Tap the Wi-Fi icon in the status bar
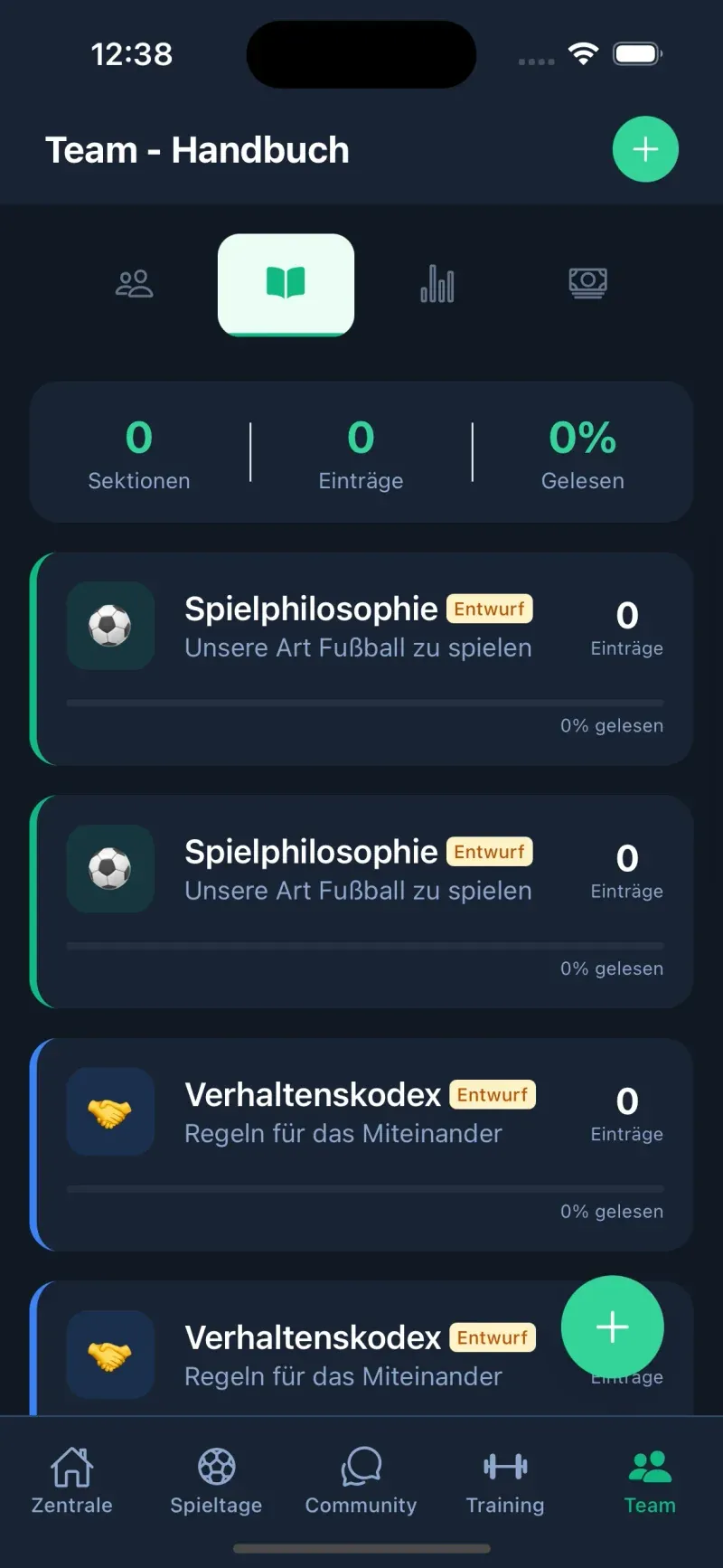This screenshot has width=723, height=1568. pos(584,53)
